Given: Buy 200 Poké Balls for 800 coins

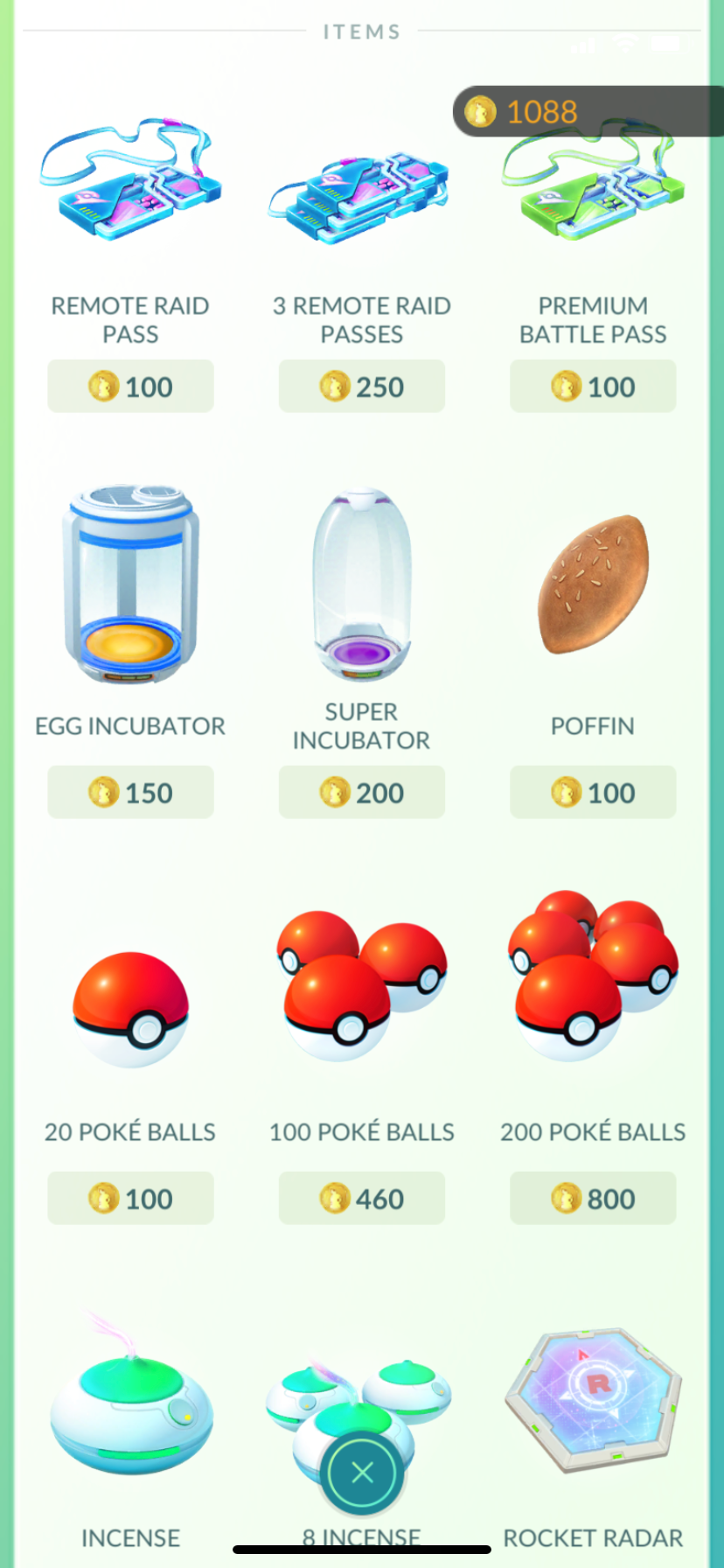Looking at the screenshot, I should pos(592,1198).
